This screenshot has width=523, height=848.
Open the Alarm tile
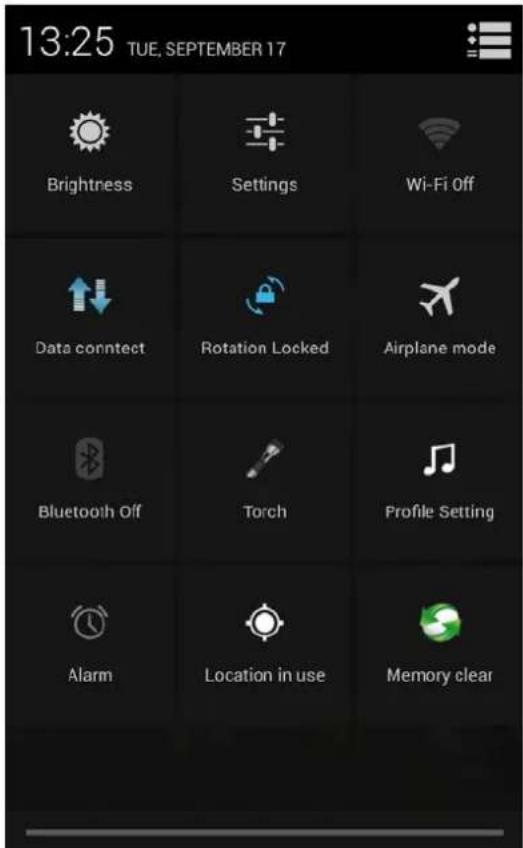click(90, 645)
